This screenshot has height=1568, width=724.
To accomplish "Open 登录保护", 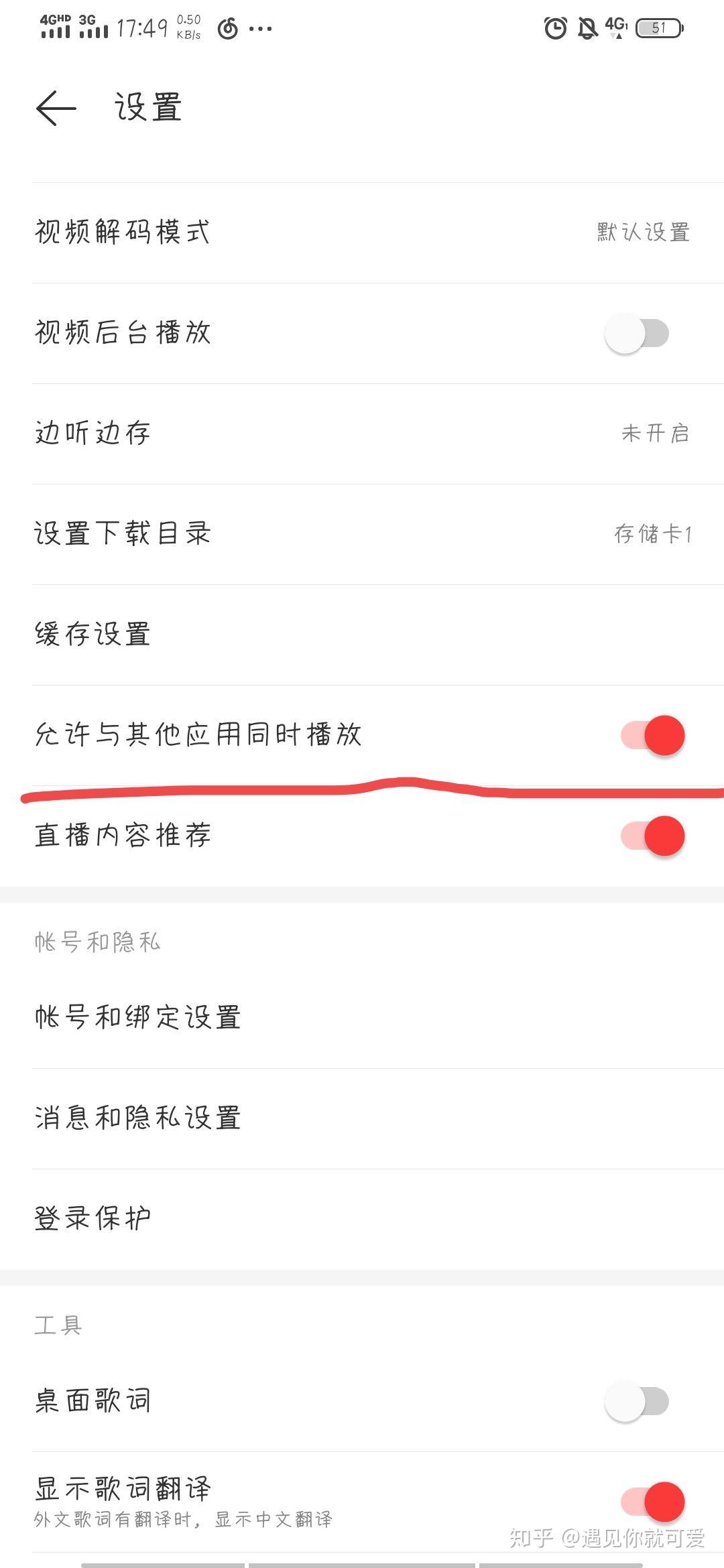I will 362,1219.
